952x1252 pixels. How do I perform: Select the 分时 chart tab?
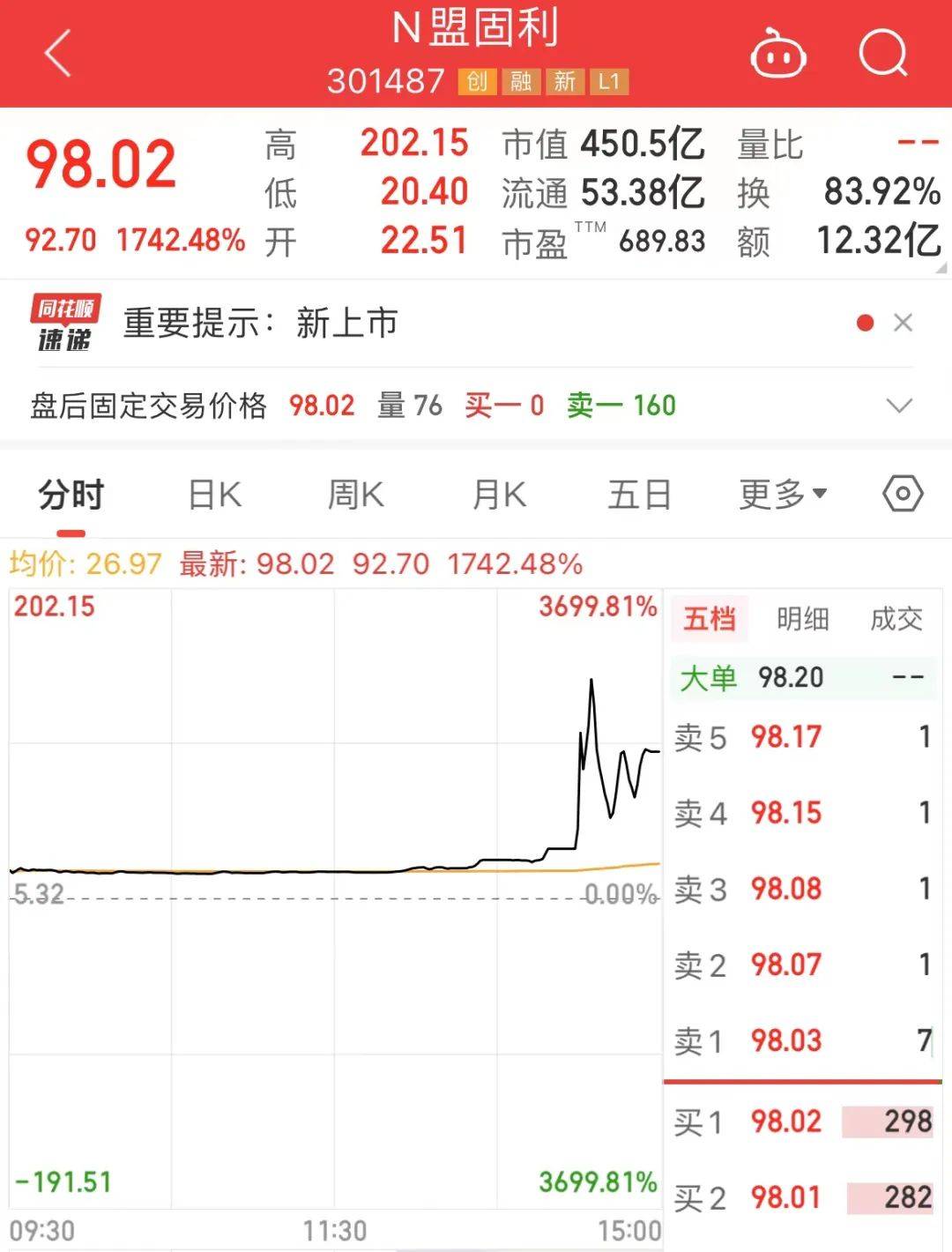[x=71, y=495]
